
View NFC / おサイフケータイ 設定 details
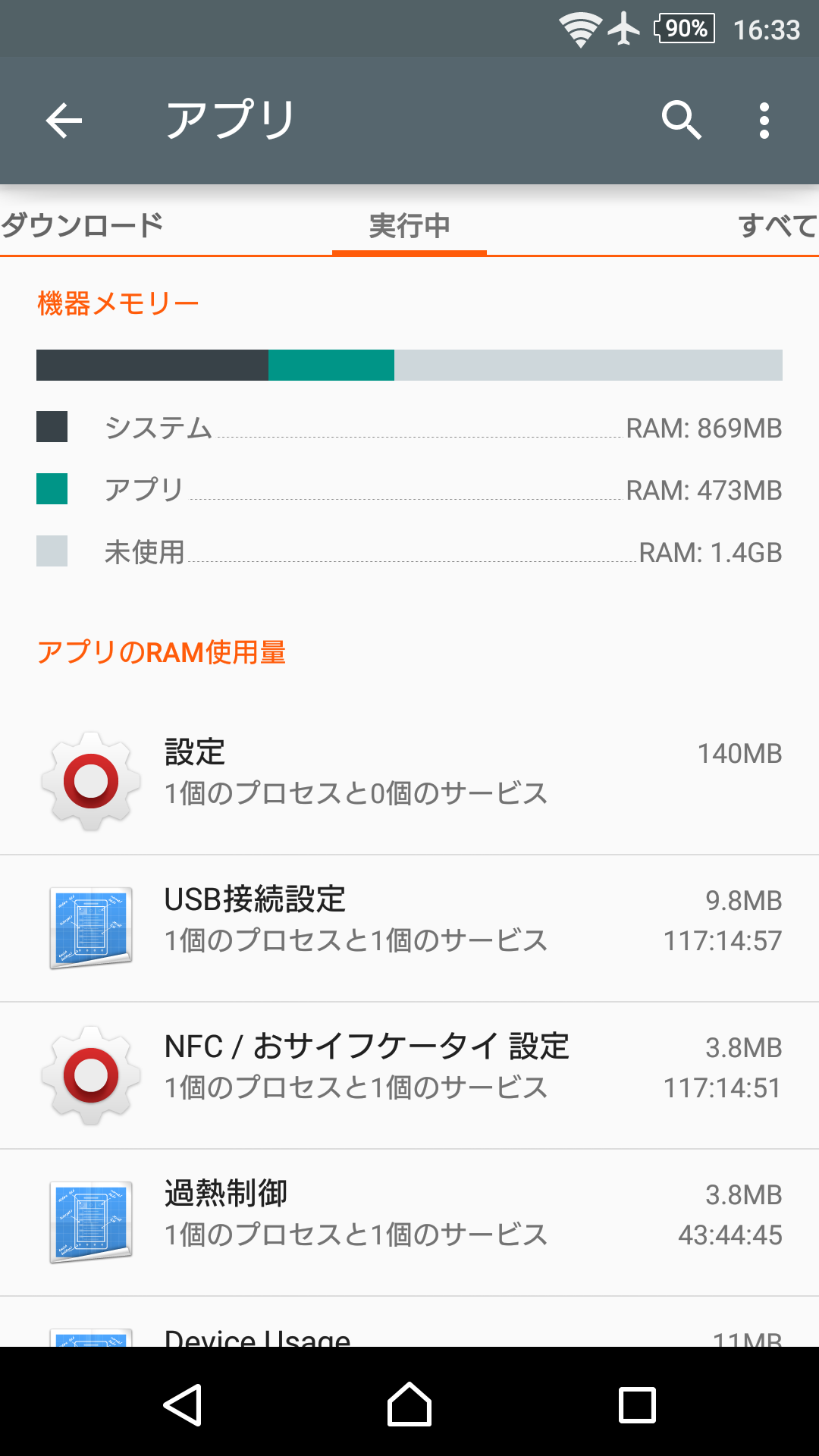[409, 1075]
